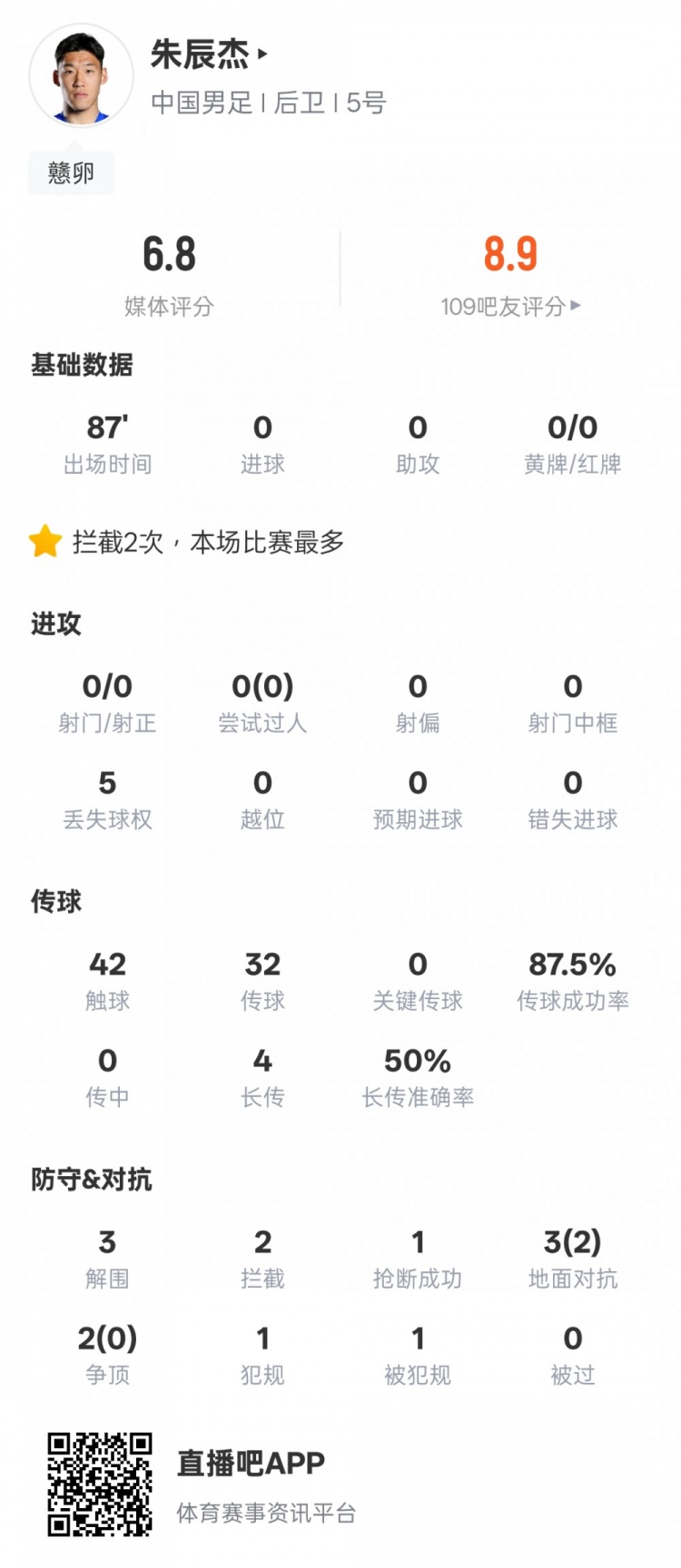
Task: Click the 射门/射正 shots stat
Action: coord(106,701)
